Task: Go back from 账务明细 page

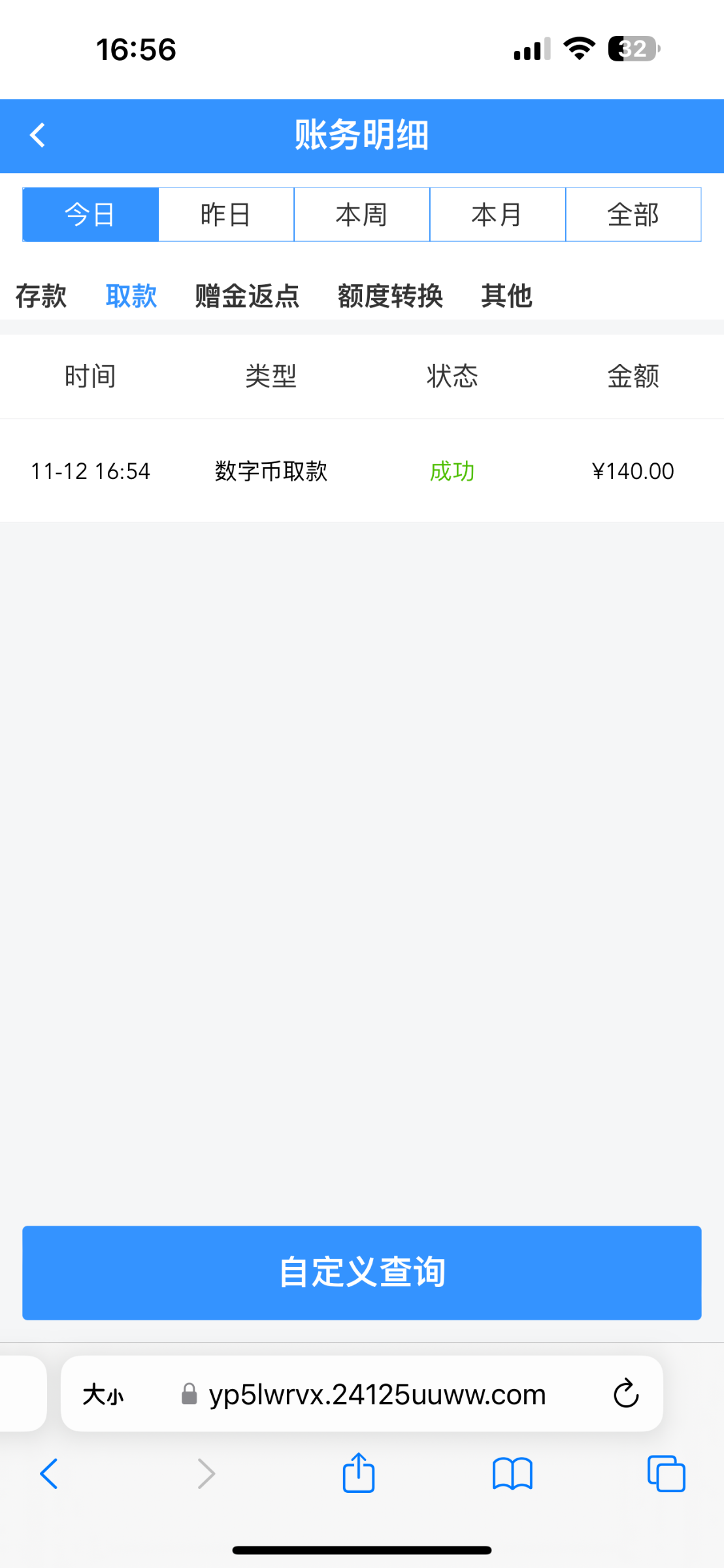Action: click(x=38, y=135)
